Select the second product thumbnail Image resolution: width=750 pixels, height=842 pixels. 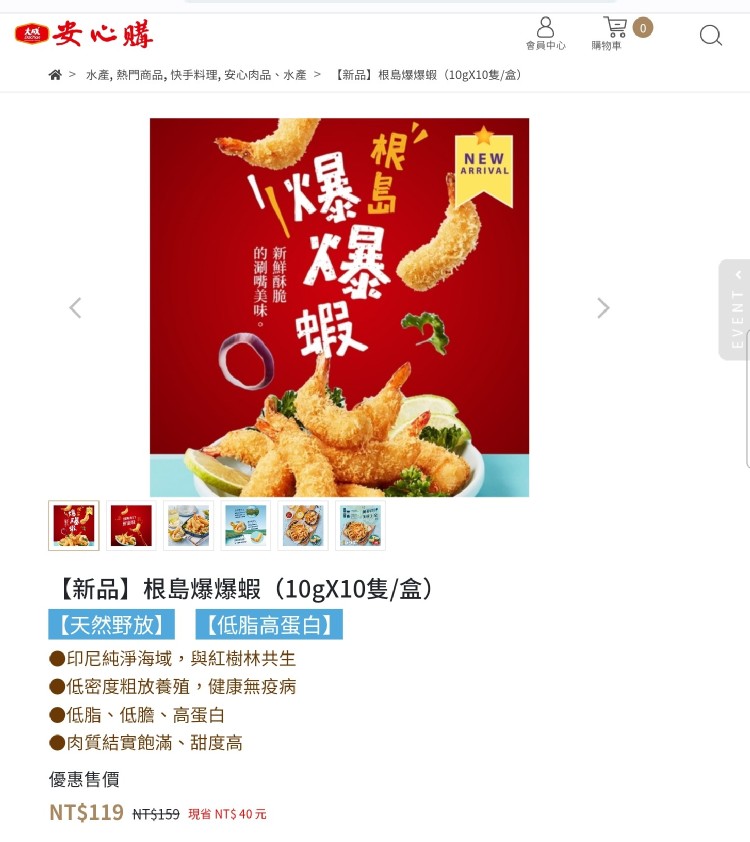tap(131, 526)
